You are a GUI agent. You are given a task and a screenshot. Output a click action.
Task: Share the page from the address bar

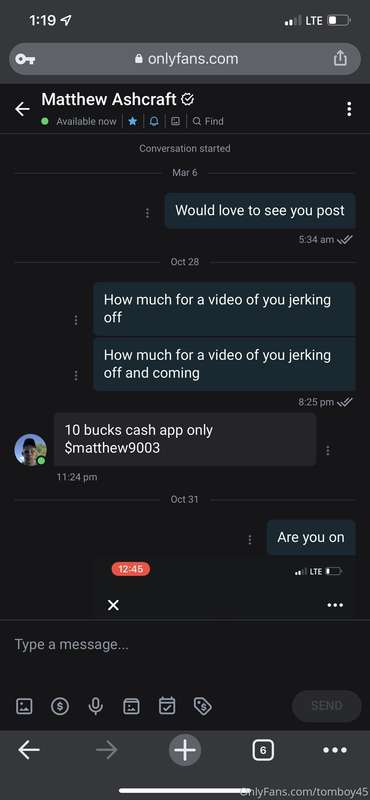pos(340,59)
